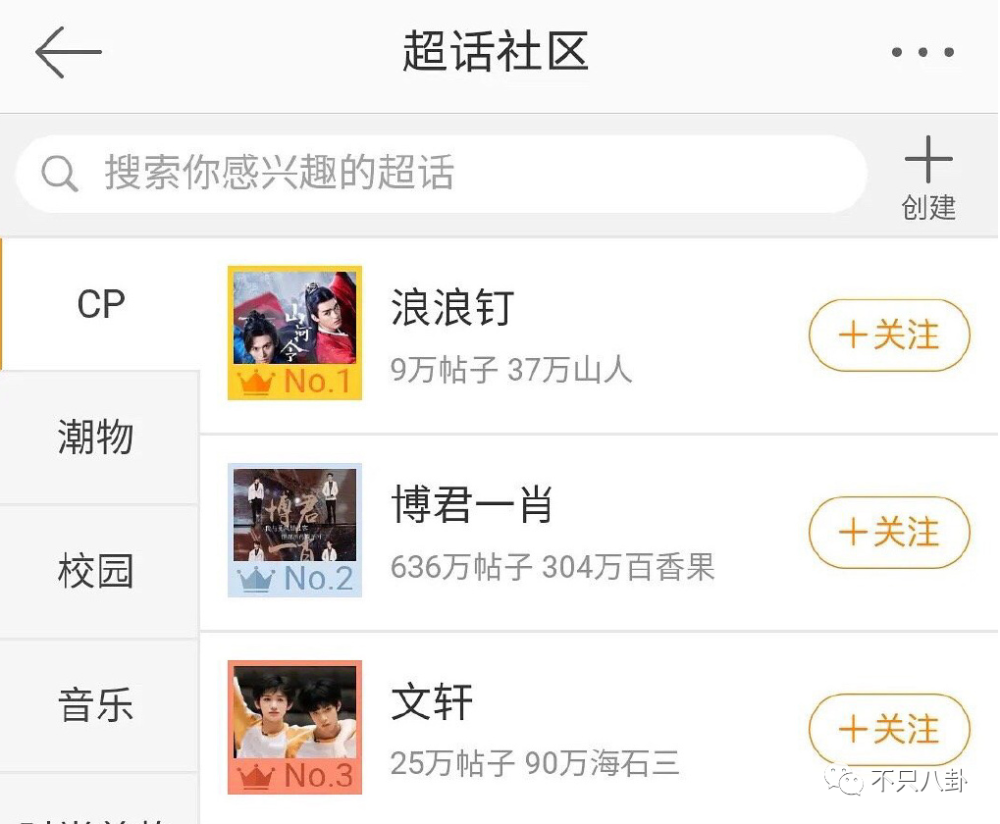This screenshot has width=1000, height=824.
Task: Go back with the top-left arrow
Action: [x=68, y=53]
